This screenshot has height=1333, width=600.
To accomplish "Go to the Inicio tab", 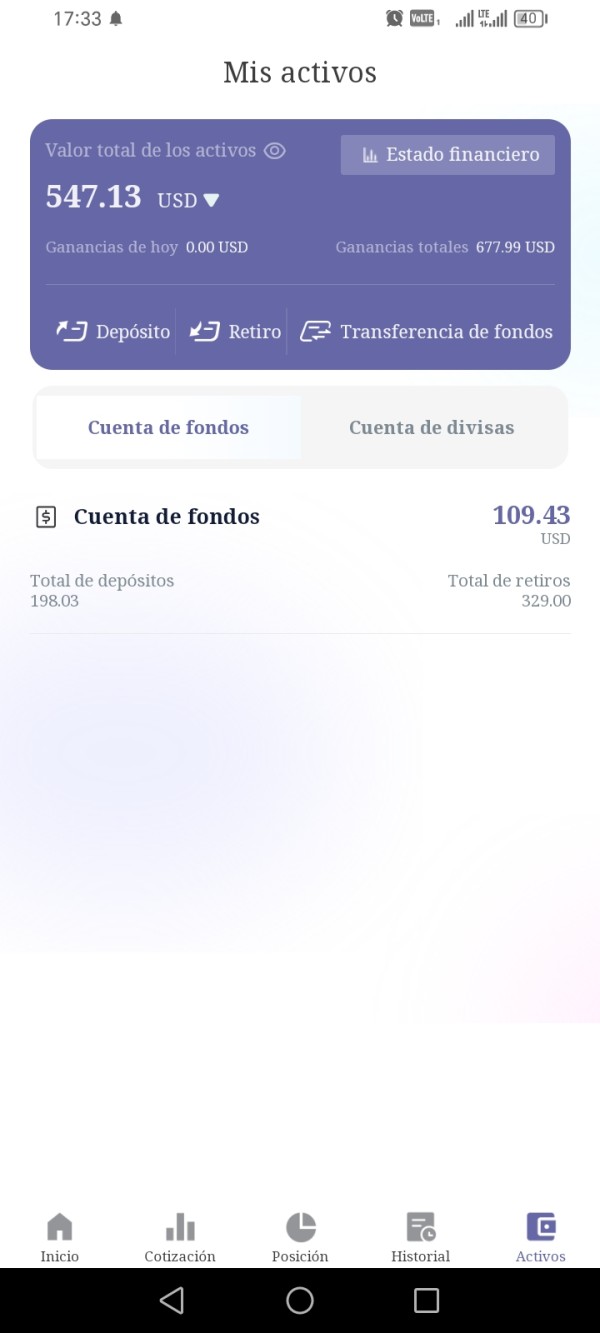I will pyautogui.click(x=60, y=1238).
